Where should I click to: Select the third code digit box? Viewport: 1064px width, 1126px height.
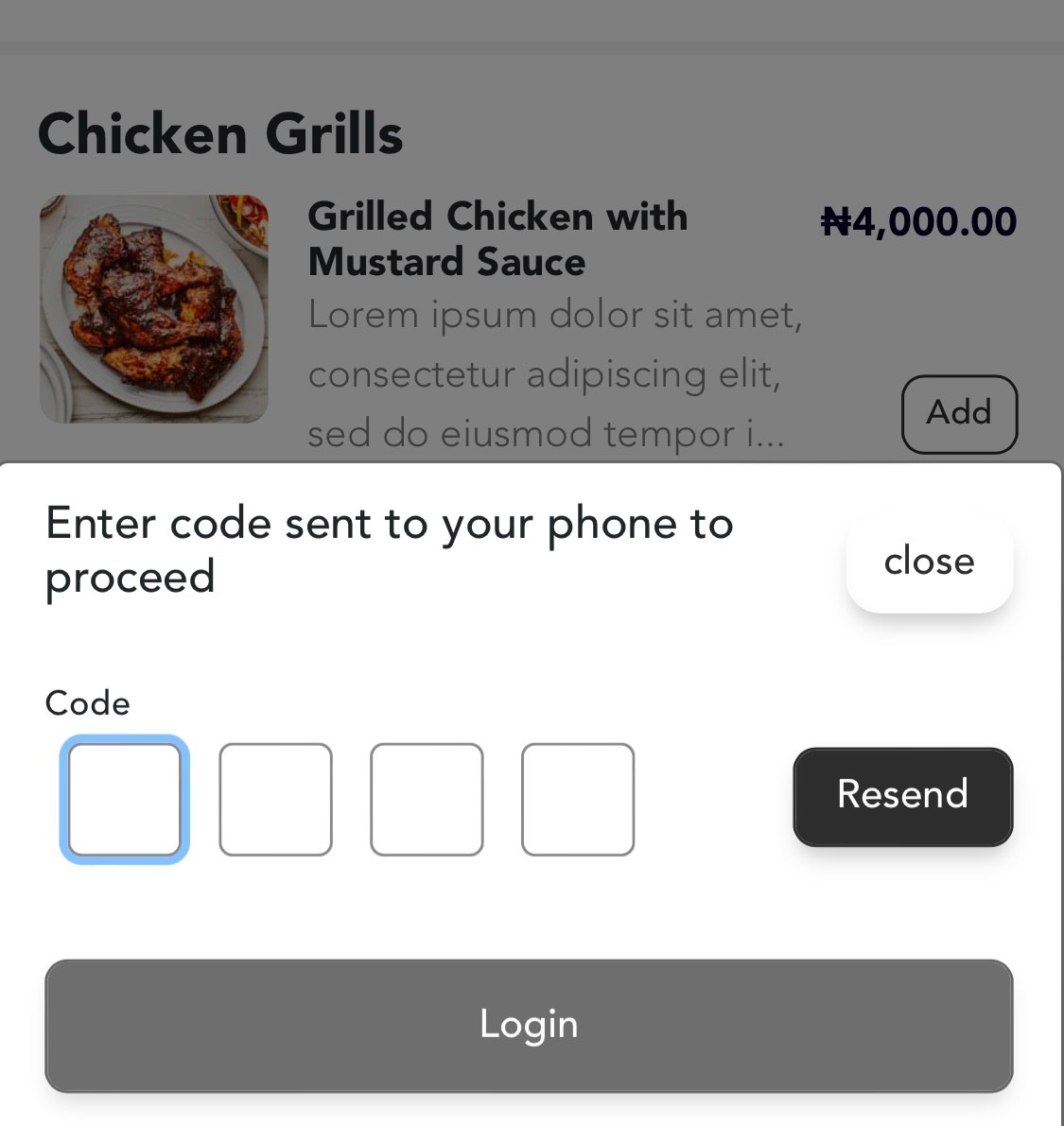427,800
